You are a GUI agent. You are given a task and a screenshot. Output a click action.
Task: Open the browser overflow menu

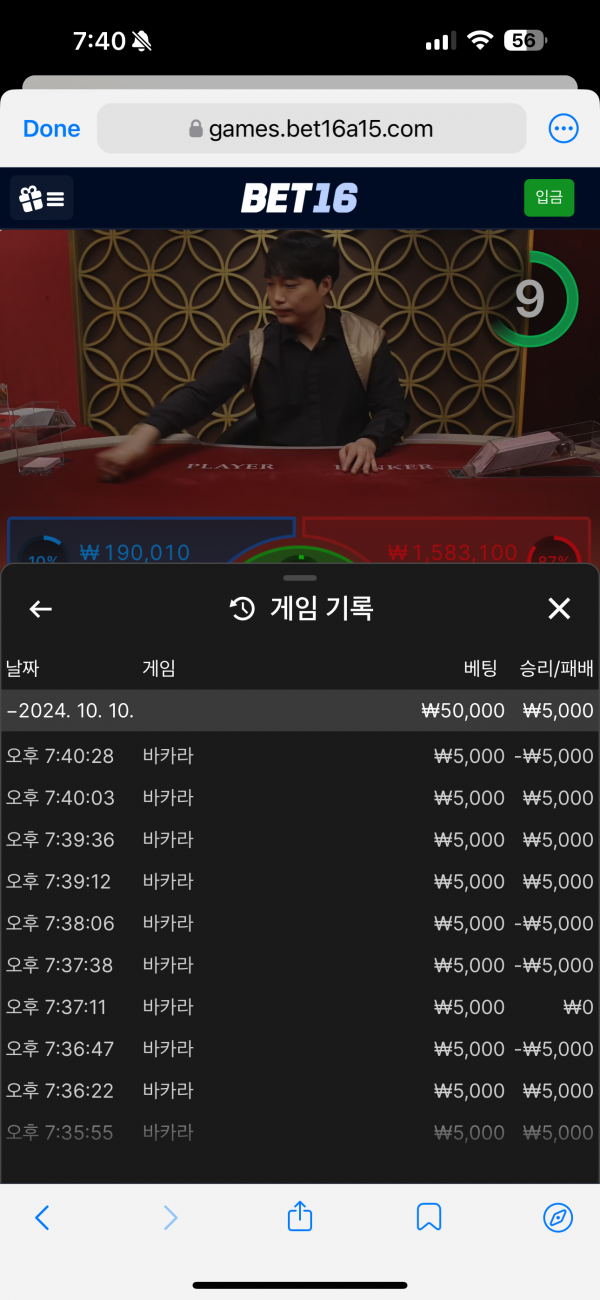click(564, 128)
